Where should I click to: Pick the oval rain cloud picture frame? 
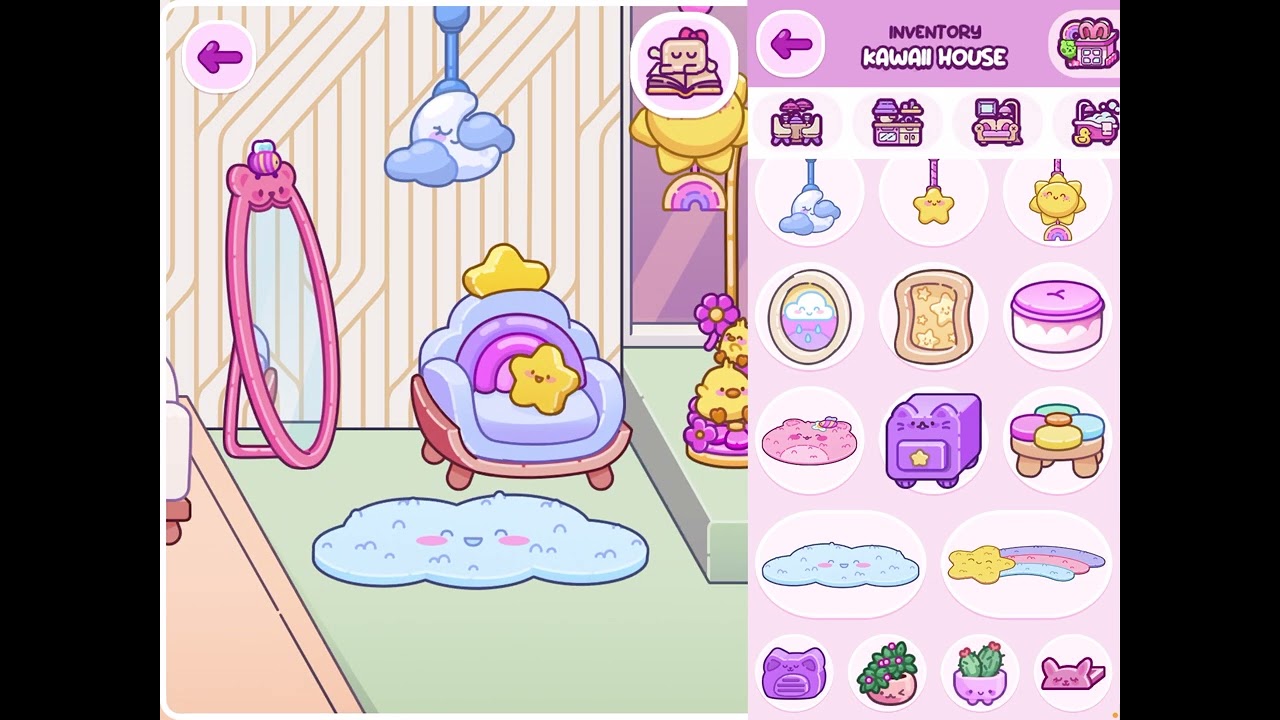[x=809, y=316]
